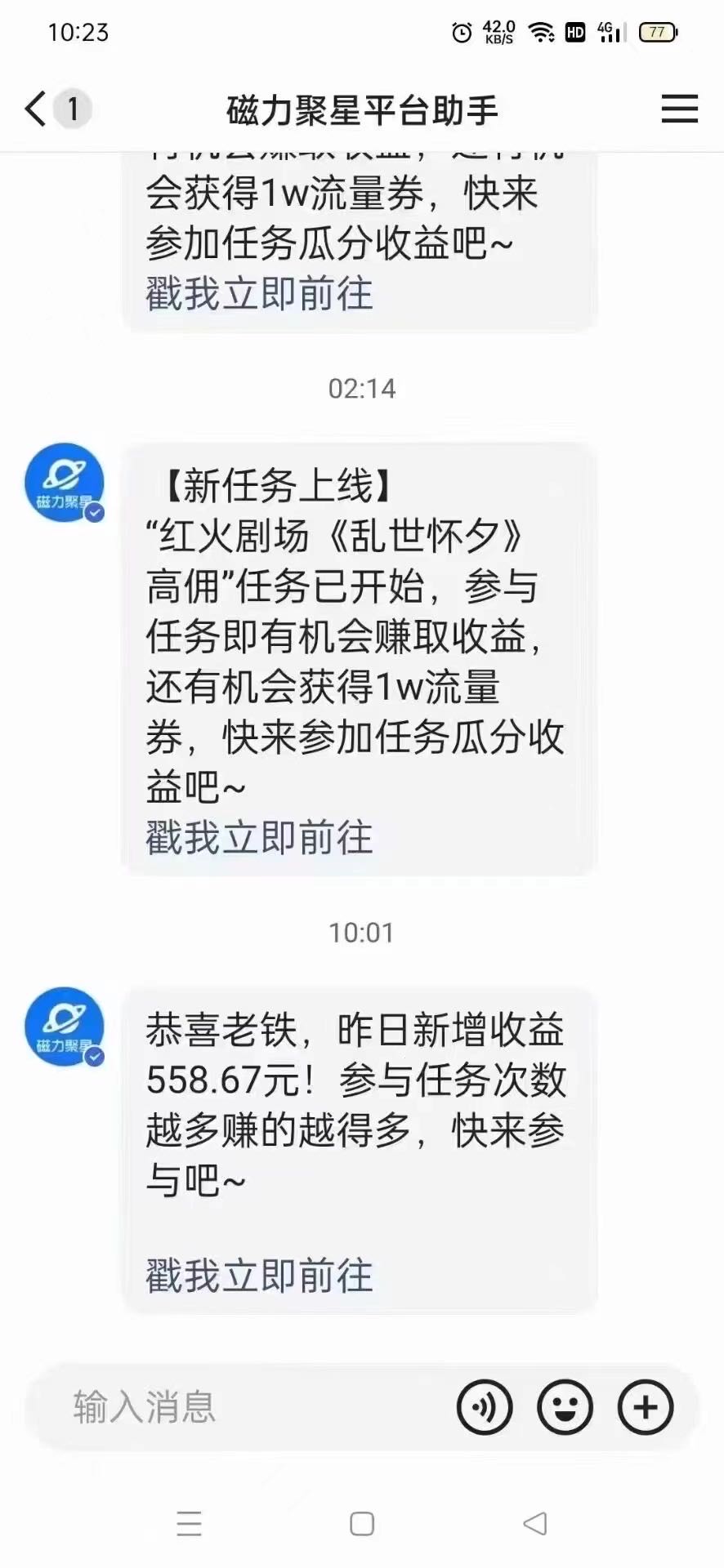724x1568 pixels.
Task: Go back to the message list
Action: [37, 109]
